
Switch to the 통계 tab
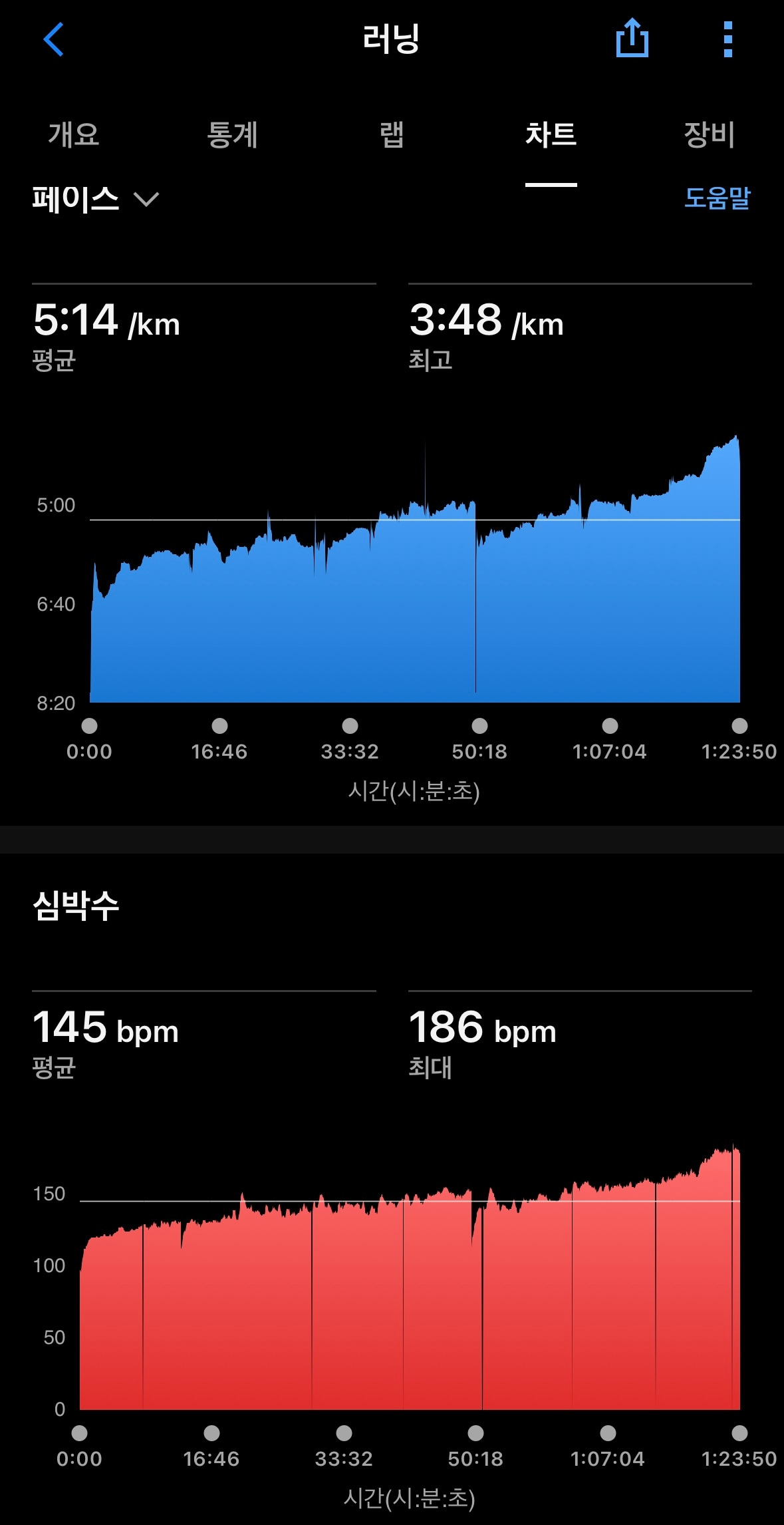pyautogui.click(x=232, y=134)
